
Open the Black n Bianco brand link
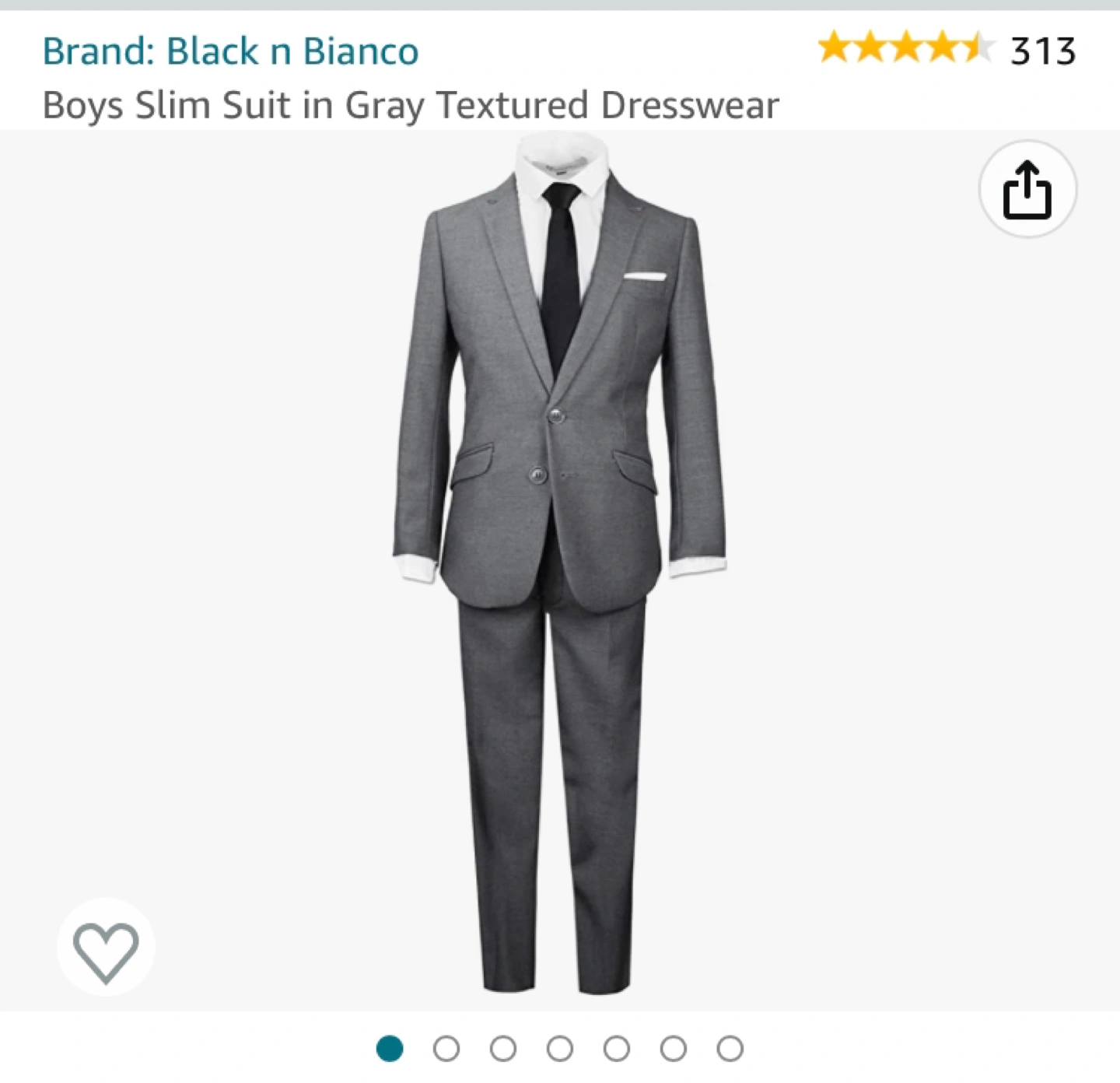230,51
